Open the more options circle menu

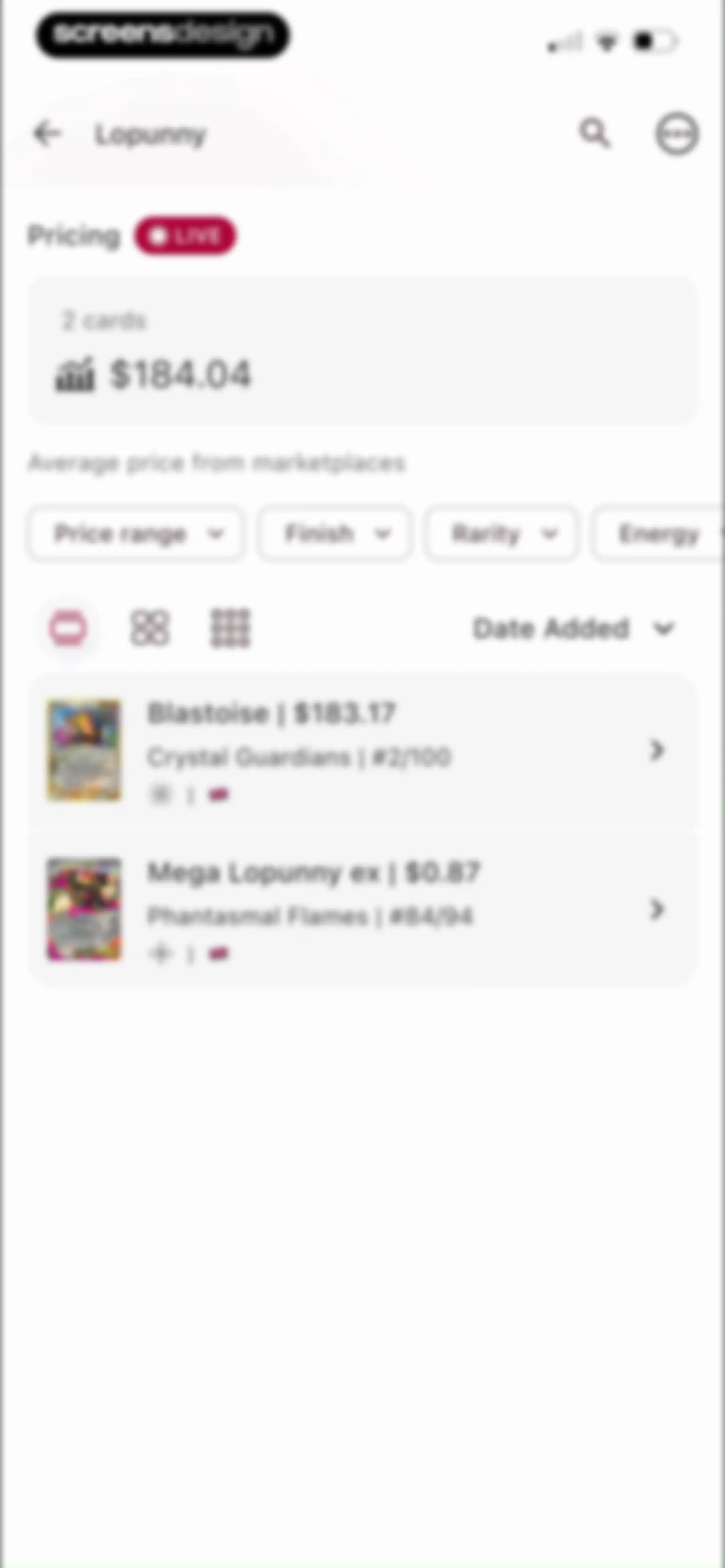click(676, 133)
